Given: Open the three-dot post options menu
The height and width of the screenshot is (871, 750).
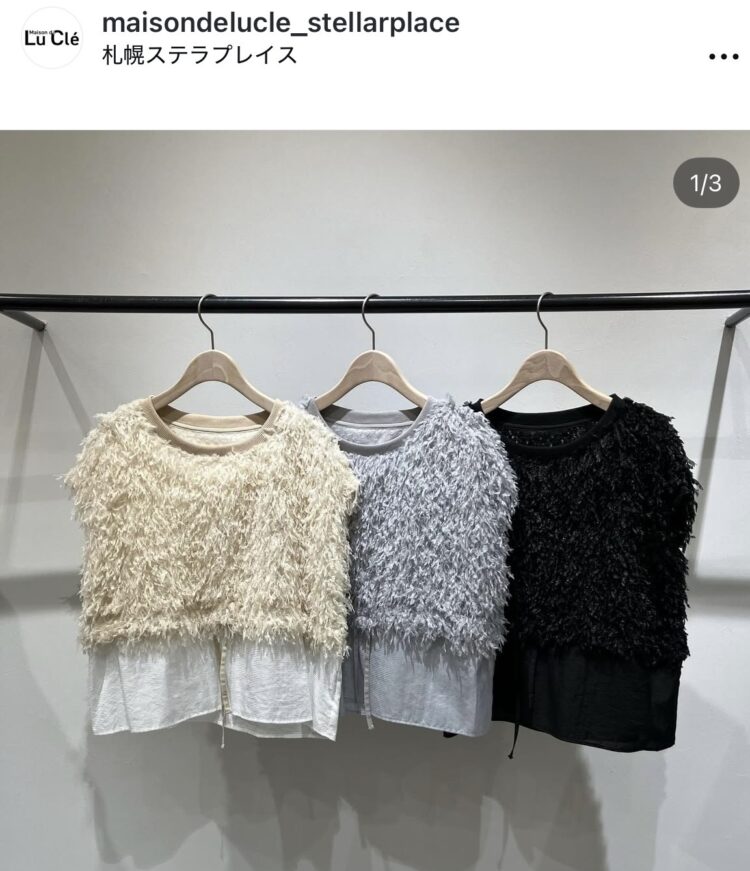Looking at the screenshot, I should [x=722, y=57].
